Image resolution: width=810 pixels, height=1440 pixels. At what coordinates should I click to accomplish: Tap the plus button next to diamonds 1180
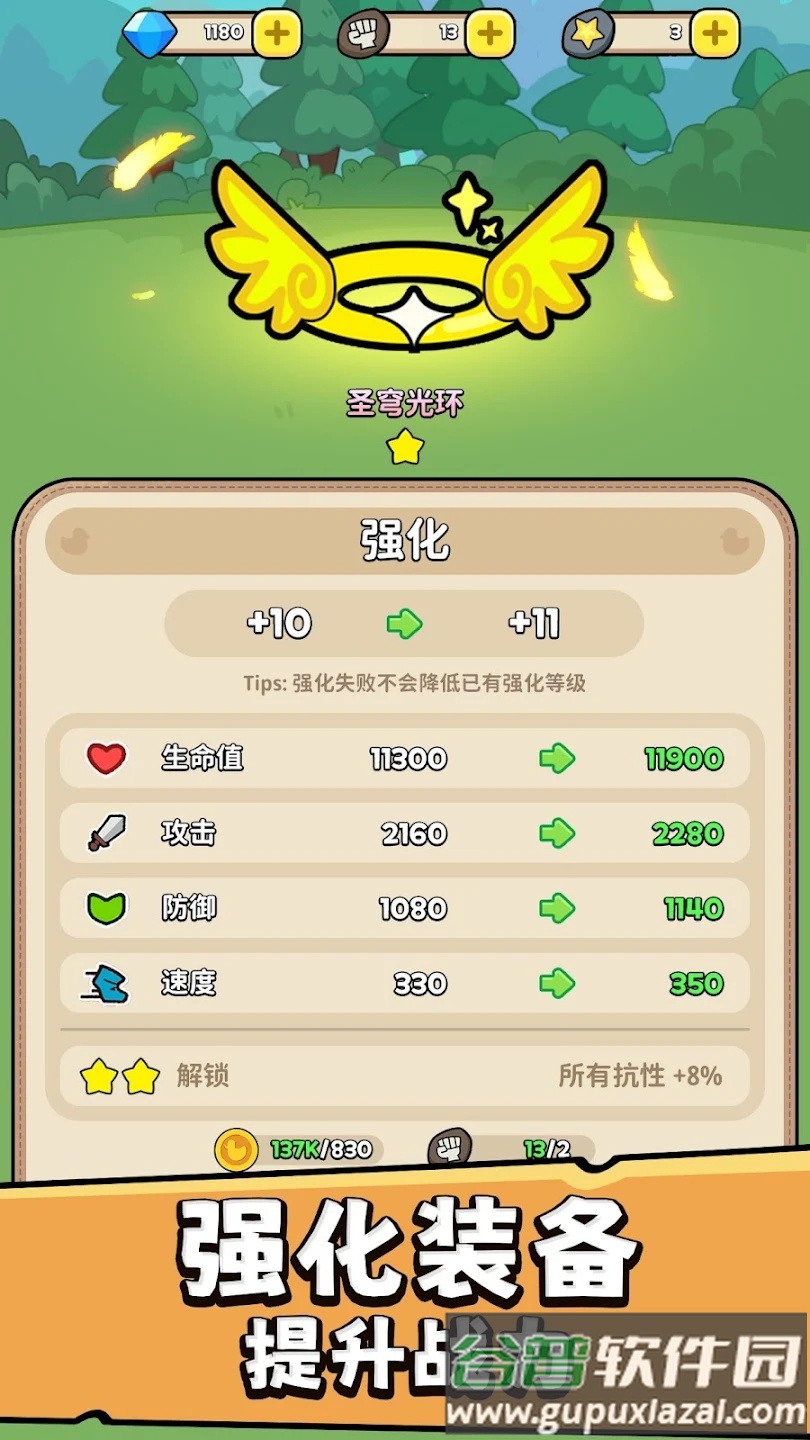tap(277, 33)
